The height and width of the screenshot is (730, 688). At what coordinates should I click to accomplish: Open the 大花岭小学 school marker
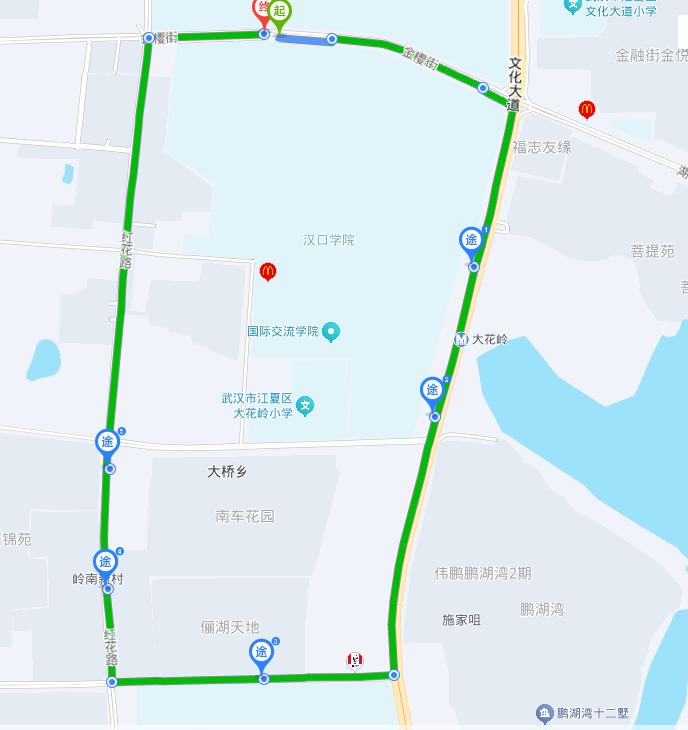(306, 405)
